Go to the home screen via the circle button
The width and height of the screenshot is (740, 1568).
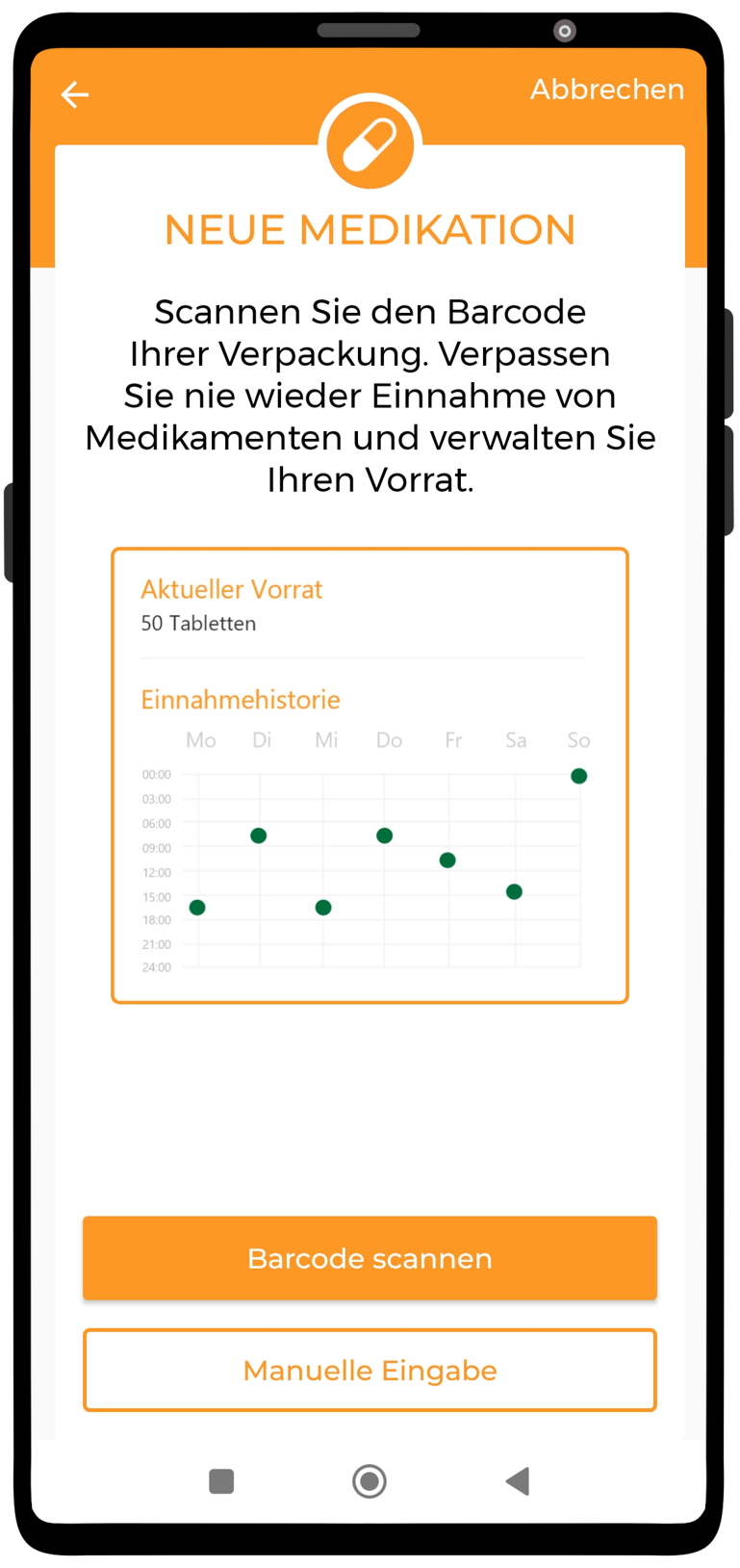click(x=370, y=1481)
